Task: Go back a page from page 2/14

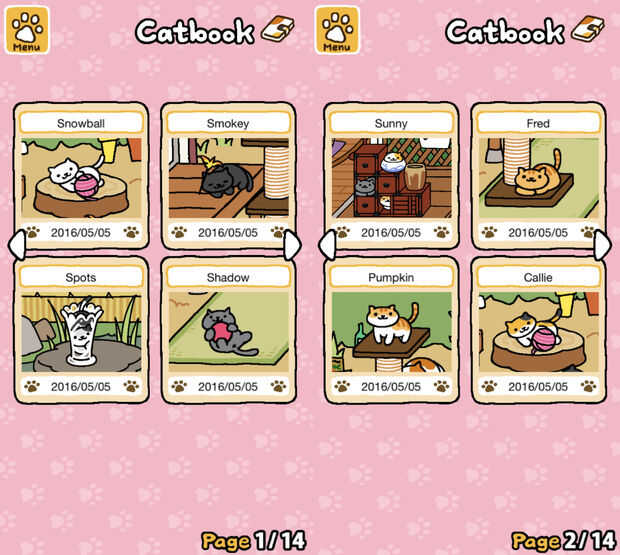Action: tap(325, 245)
